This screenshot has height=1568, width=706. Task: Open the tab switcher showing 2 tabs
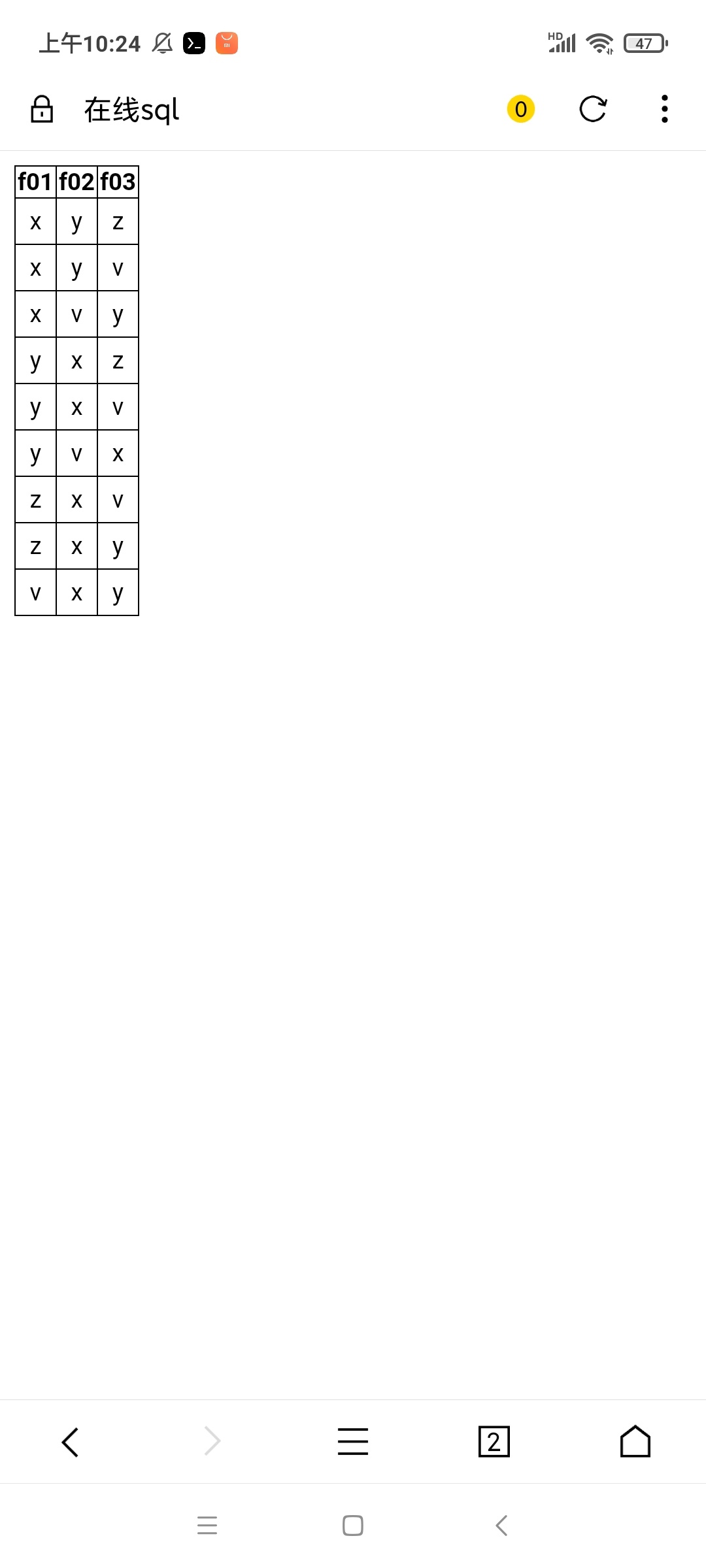[494, 1441]
